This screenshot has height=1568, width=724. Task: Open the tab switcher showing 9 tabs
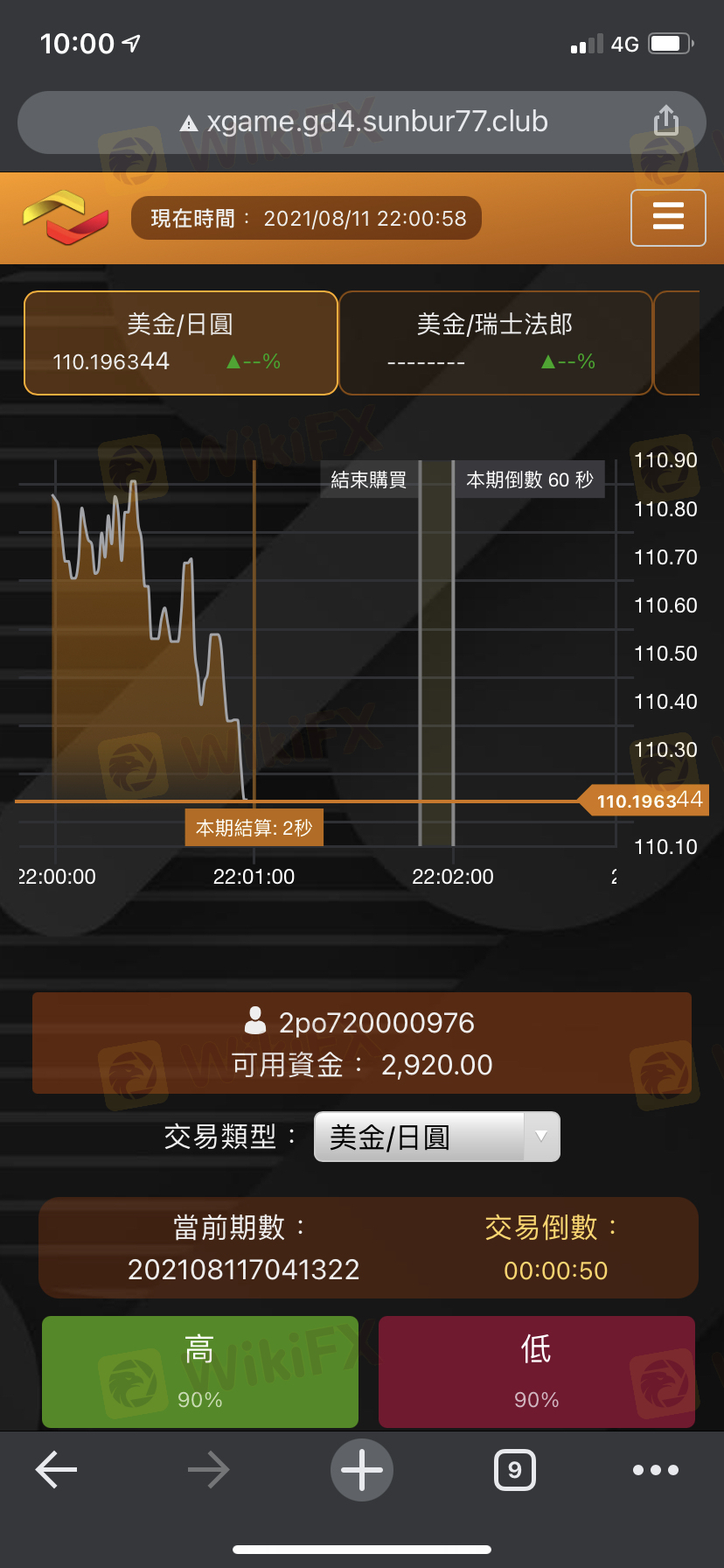pyautogui.click(x=515, y=1470)
